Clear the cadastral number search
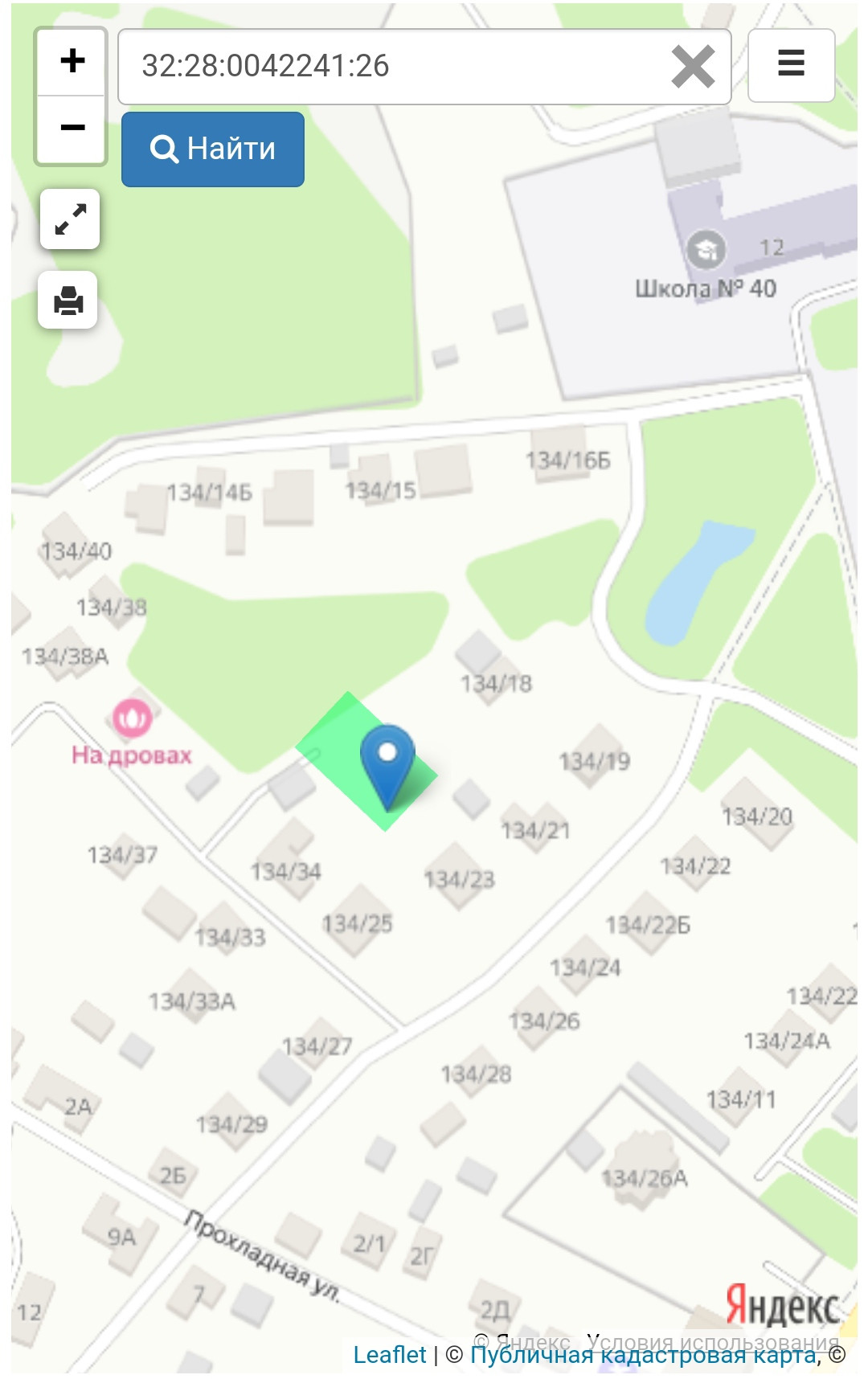The height and width of the screenshot is (1379, 868). (693, 66)
